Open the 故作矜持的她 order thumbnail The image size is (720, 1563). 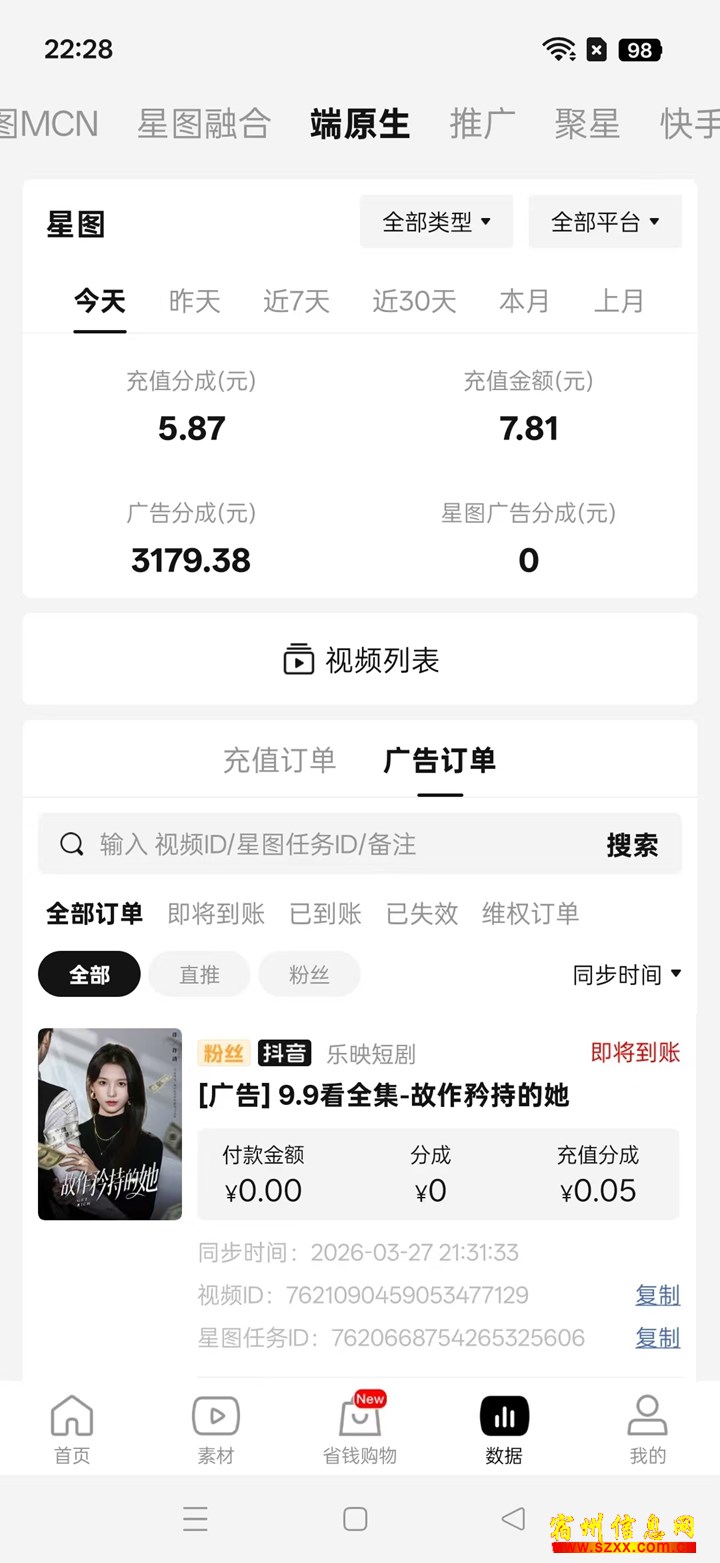[110, 1124]
